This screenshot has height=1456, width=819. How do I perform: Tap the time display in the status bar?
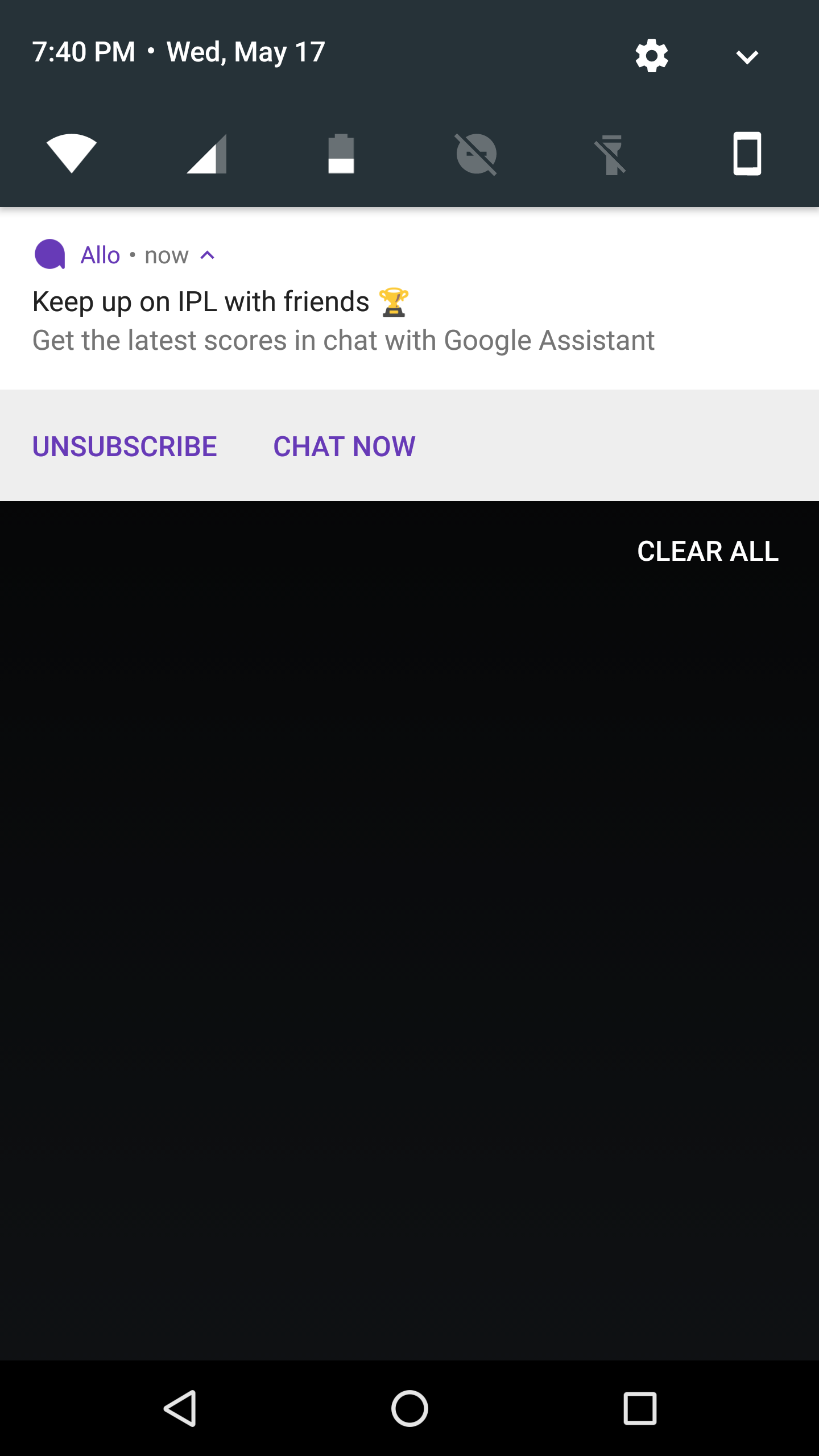point(83,51)
